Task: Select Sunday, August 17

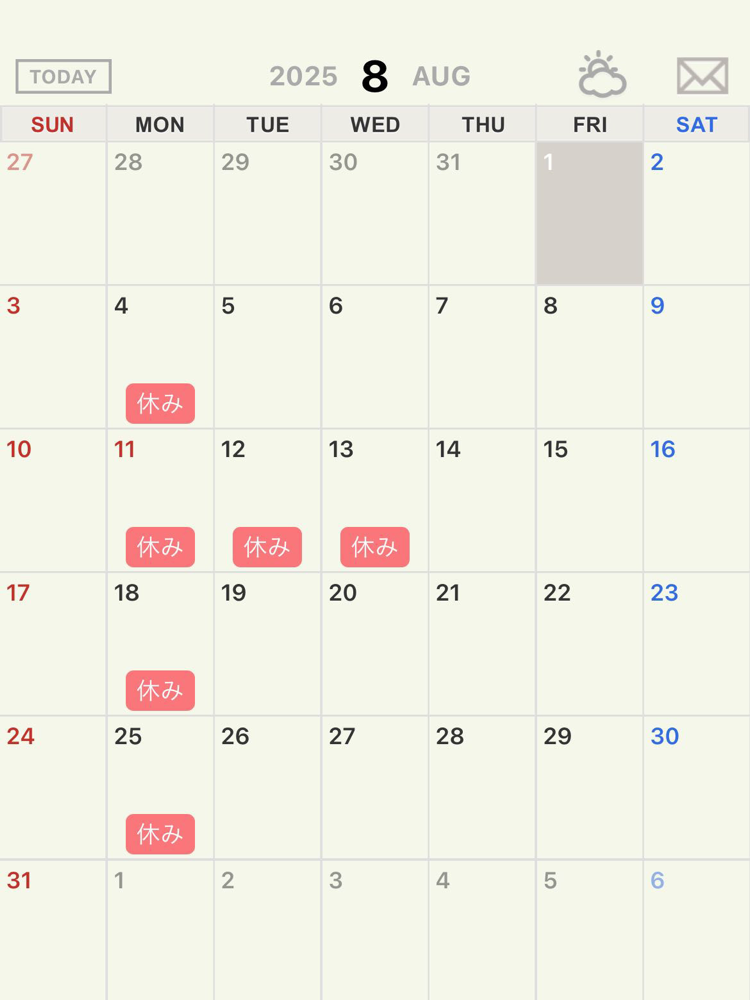Action: pyautogui.click(x=53, y=644)
